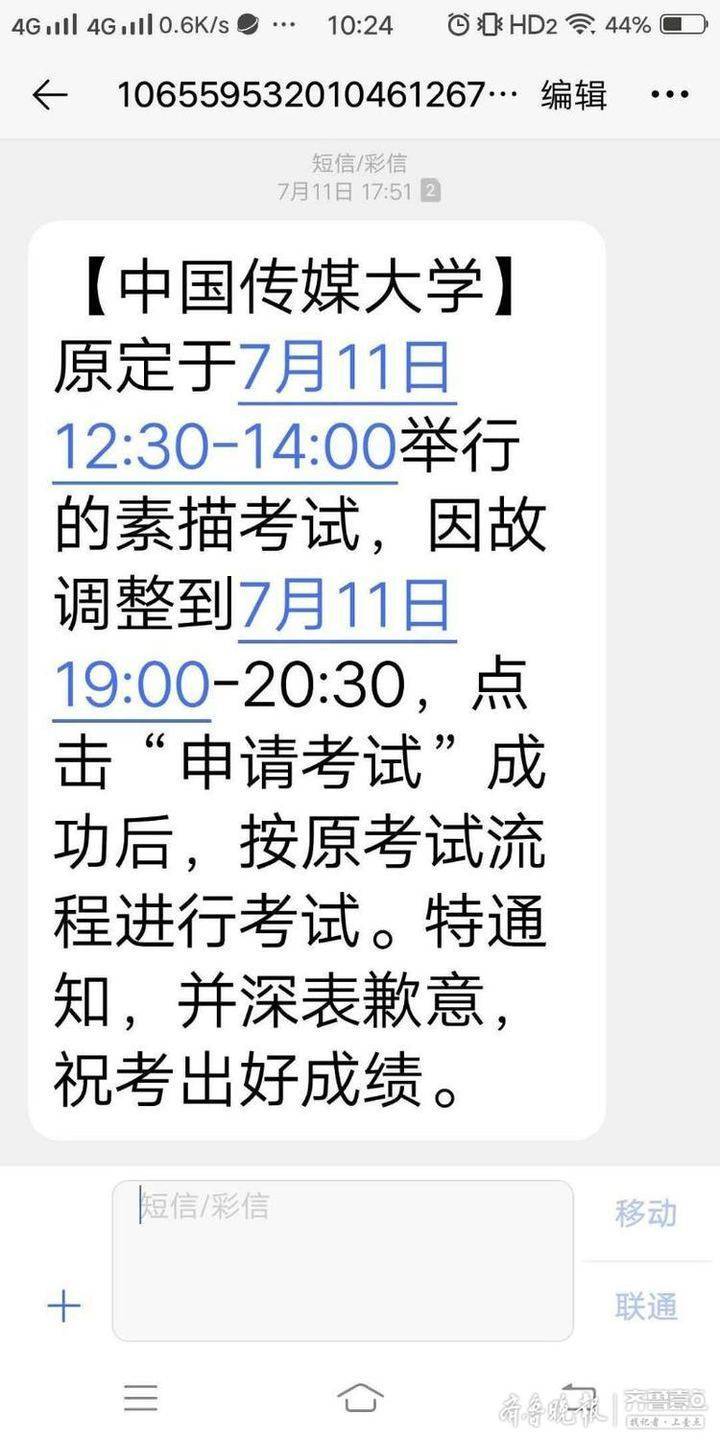Tap the 联通 send button
The image size is (720, 1440).
click(645, 1305)
